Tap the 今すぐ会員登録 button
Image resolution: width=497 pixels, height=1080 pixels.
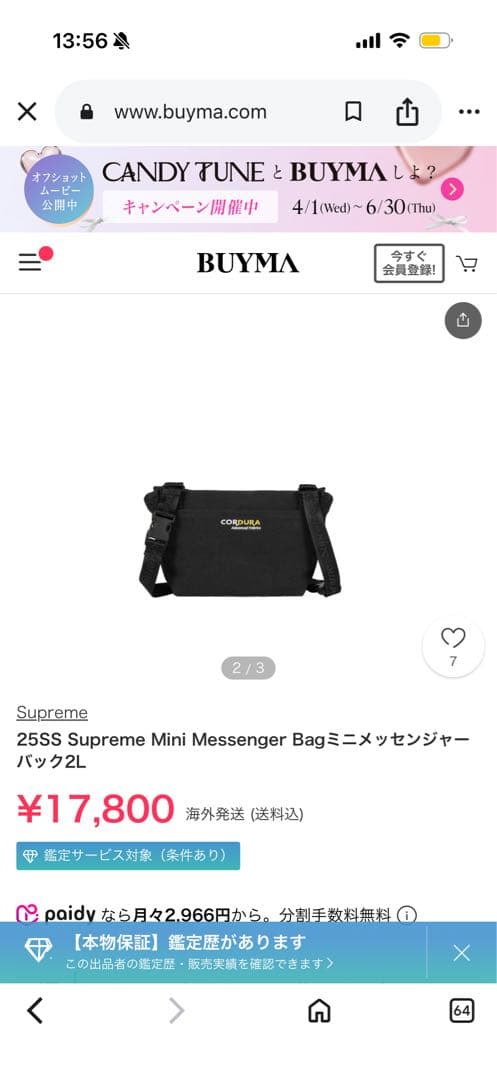click(x=409, y=263)
